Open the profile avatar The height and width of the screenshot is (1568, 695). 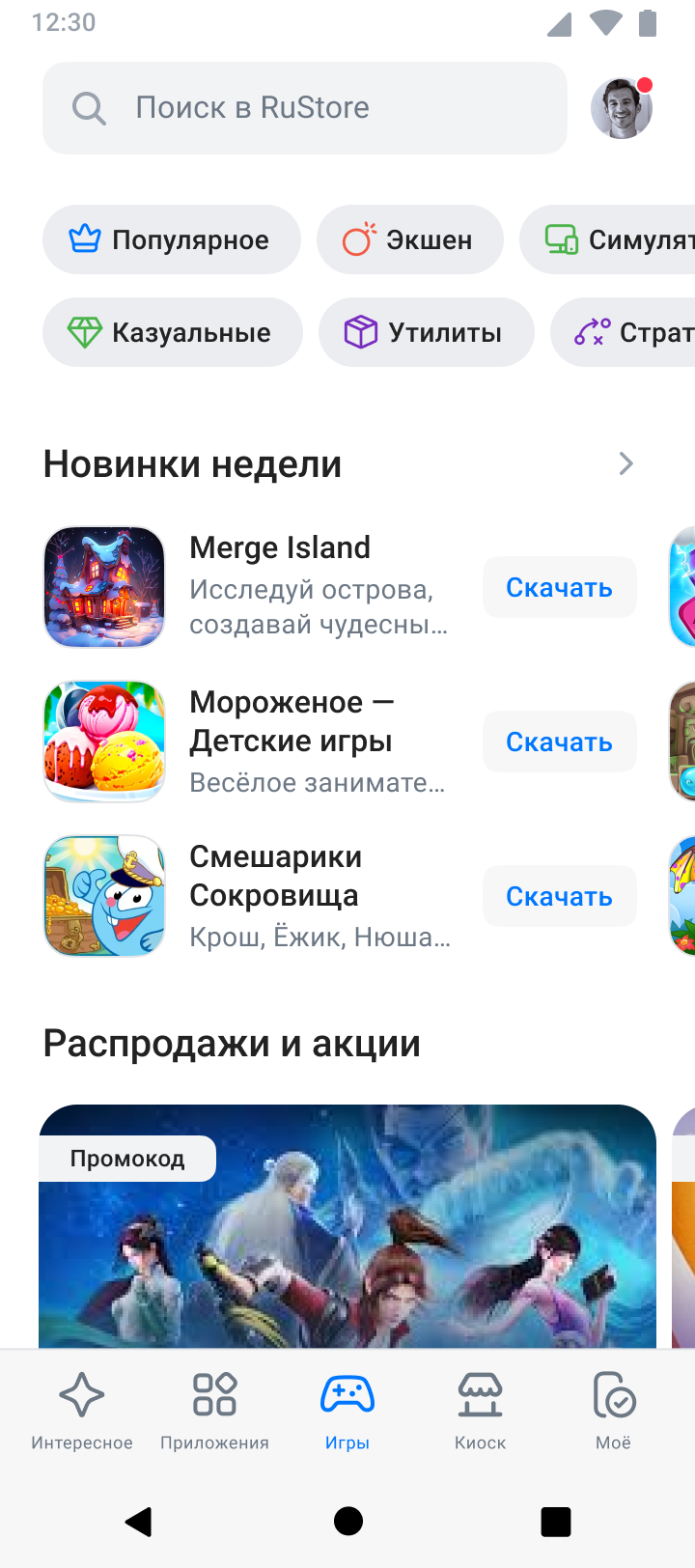coord(622,108)
